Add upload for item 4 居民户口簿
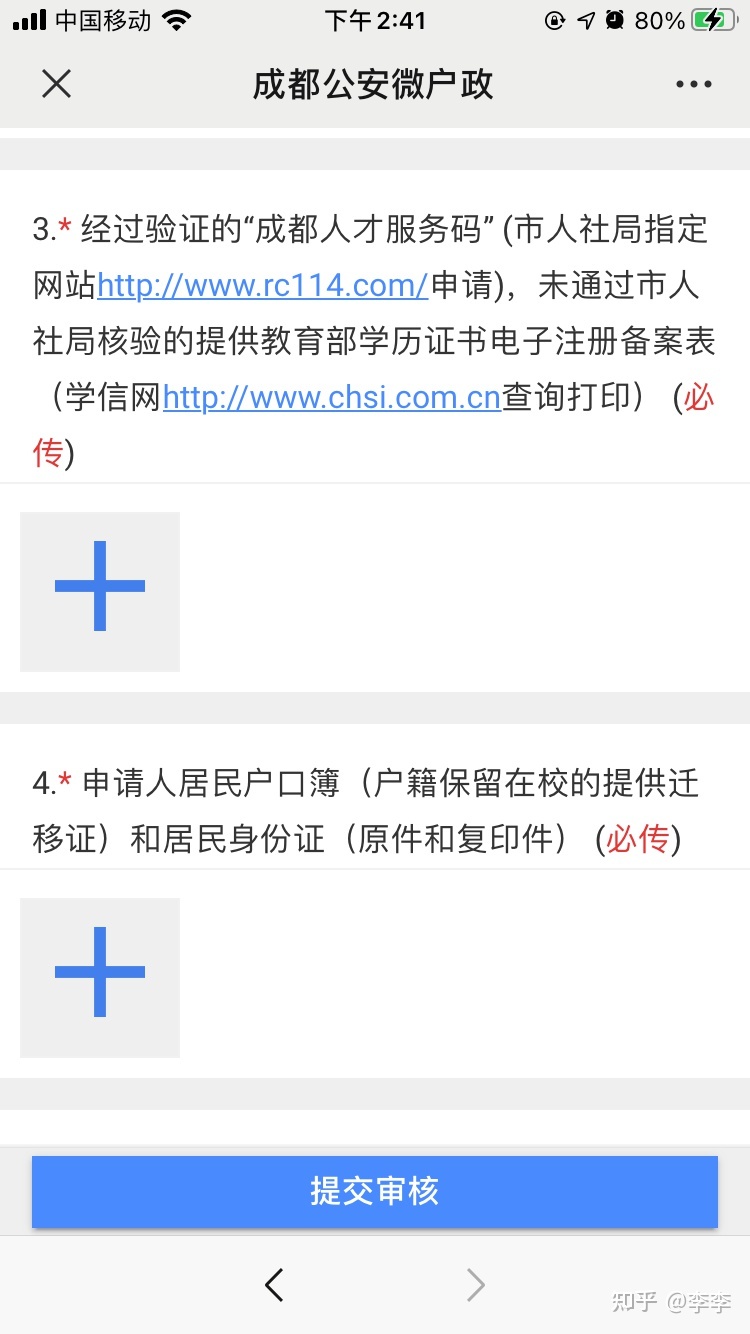 coord(100,978)
